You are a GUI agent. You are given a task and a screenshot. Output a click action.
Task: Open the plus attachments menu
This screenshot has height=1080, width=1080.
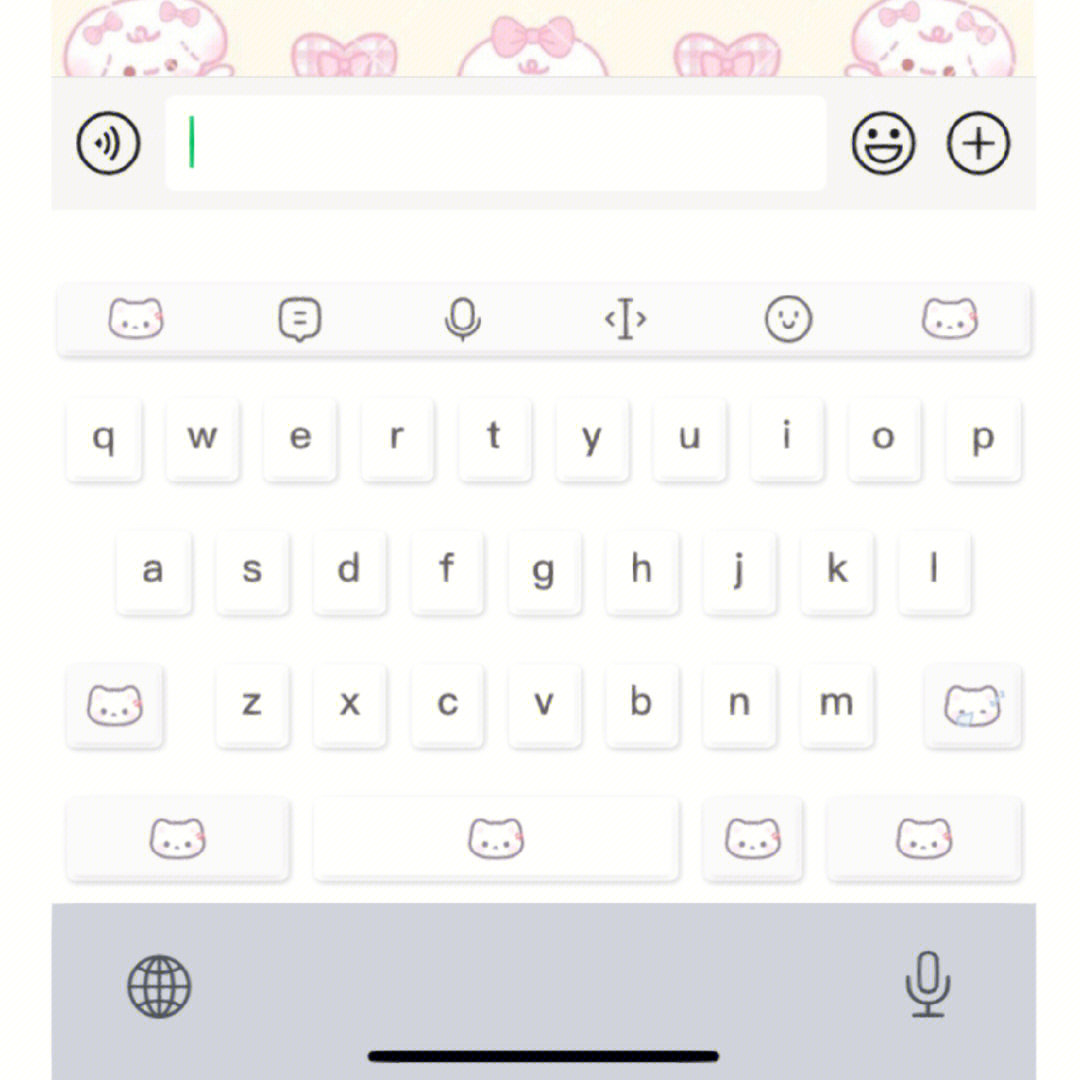(x=978, y=144)
